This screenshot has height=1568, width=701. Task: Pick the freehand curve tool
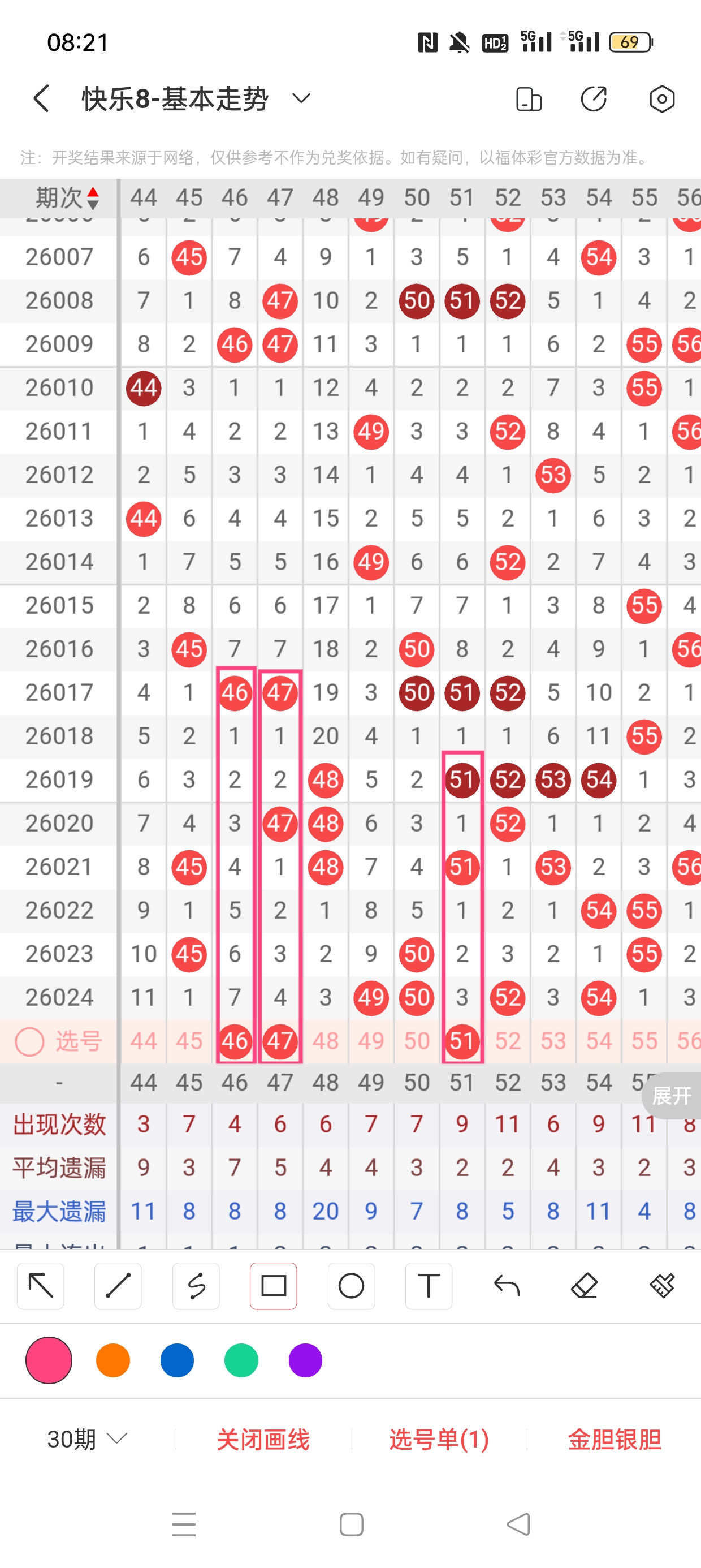tap(196, 1286)
